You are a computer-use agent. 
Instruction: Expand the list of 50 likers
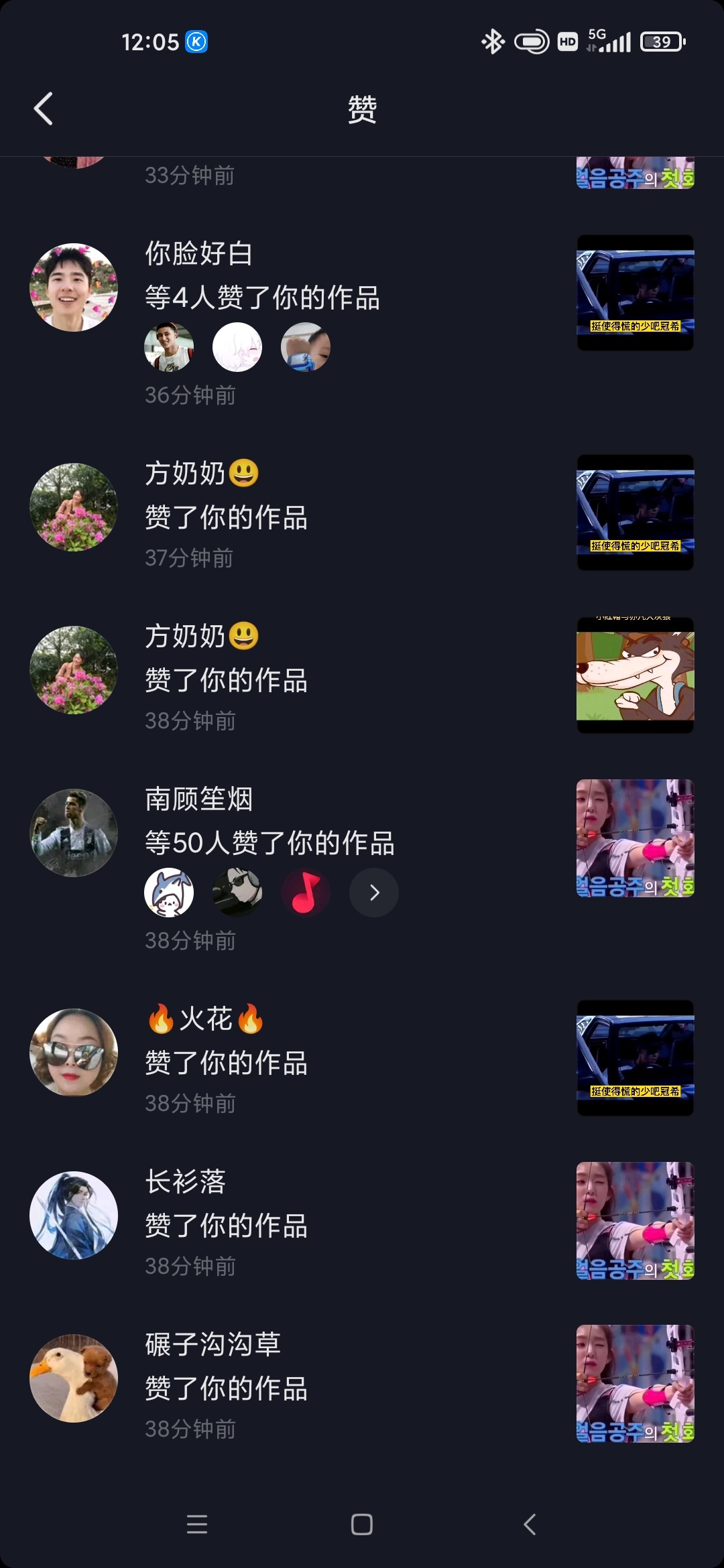tap(374, 892)
